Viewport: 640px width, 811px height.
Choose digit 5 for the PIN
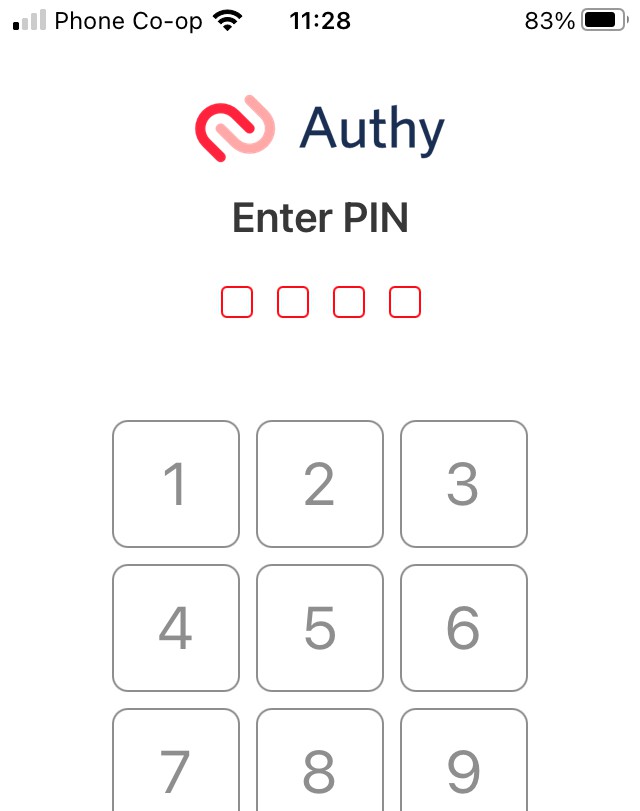click(320, 628)
